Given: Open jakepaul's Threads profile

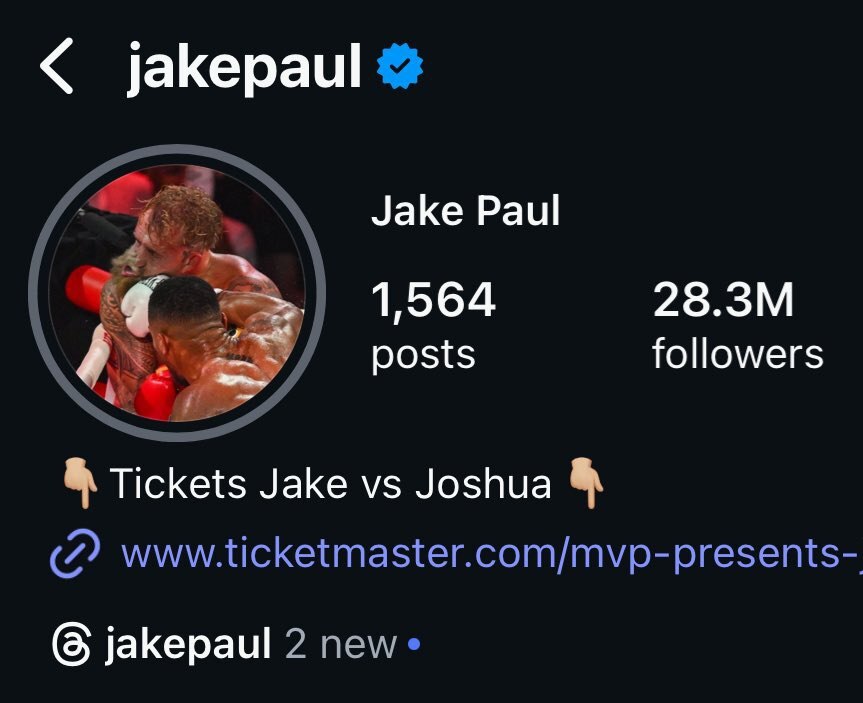Looking at the screenshot, I should (x=187, y=645).
